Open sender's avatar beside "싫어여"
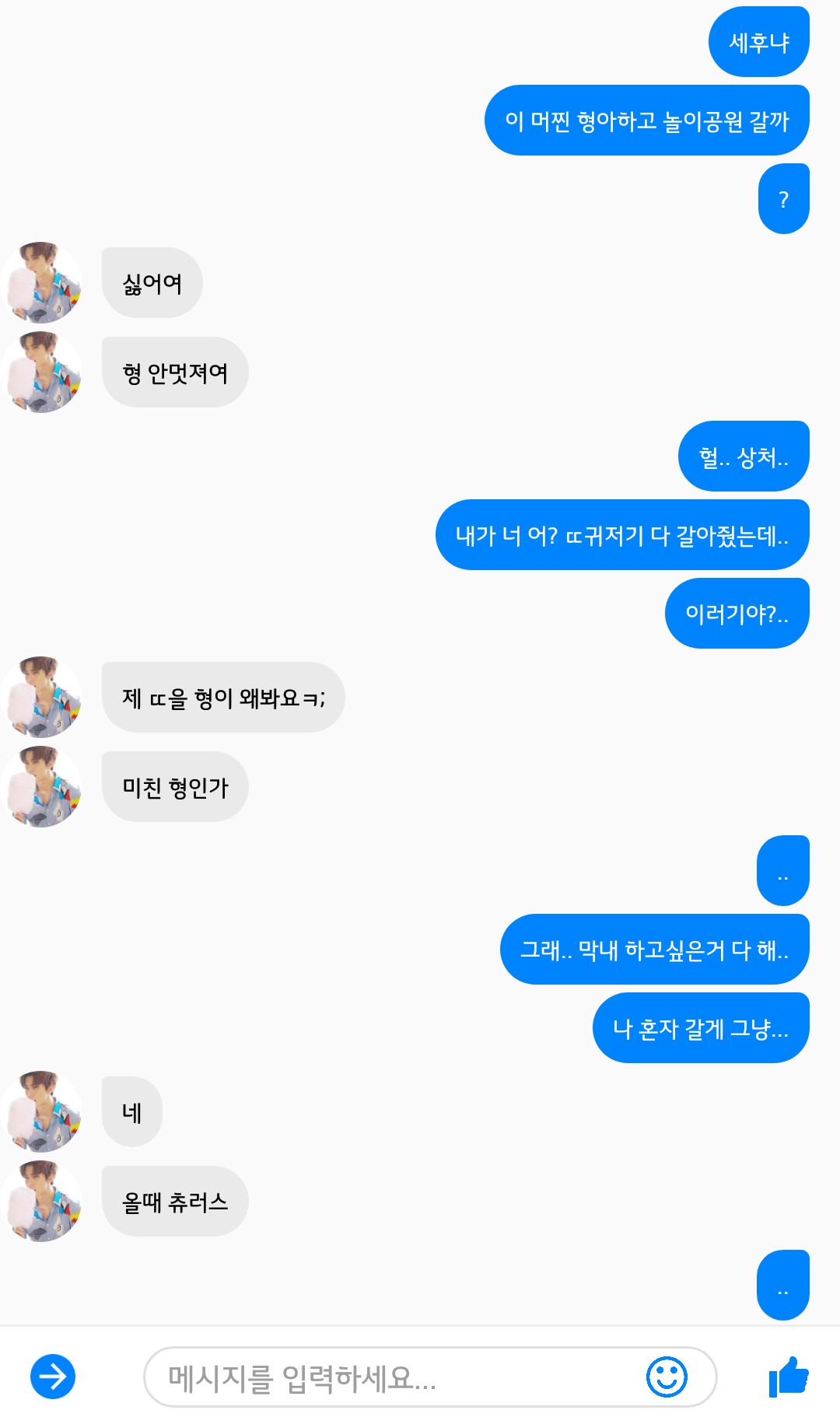The width and height of the screenshot is (840, 1424). [x=44, y=282]
